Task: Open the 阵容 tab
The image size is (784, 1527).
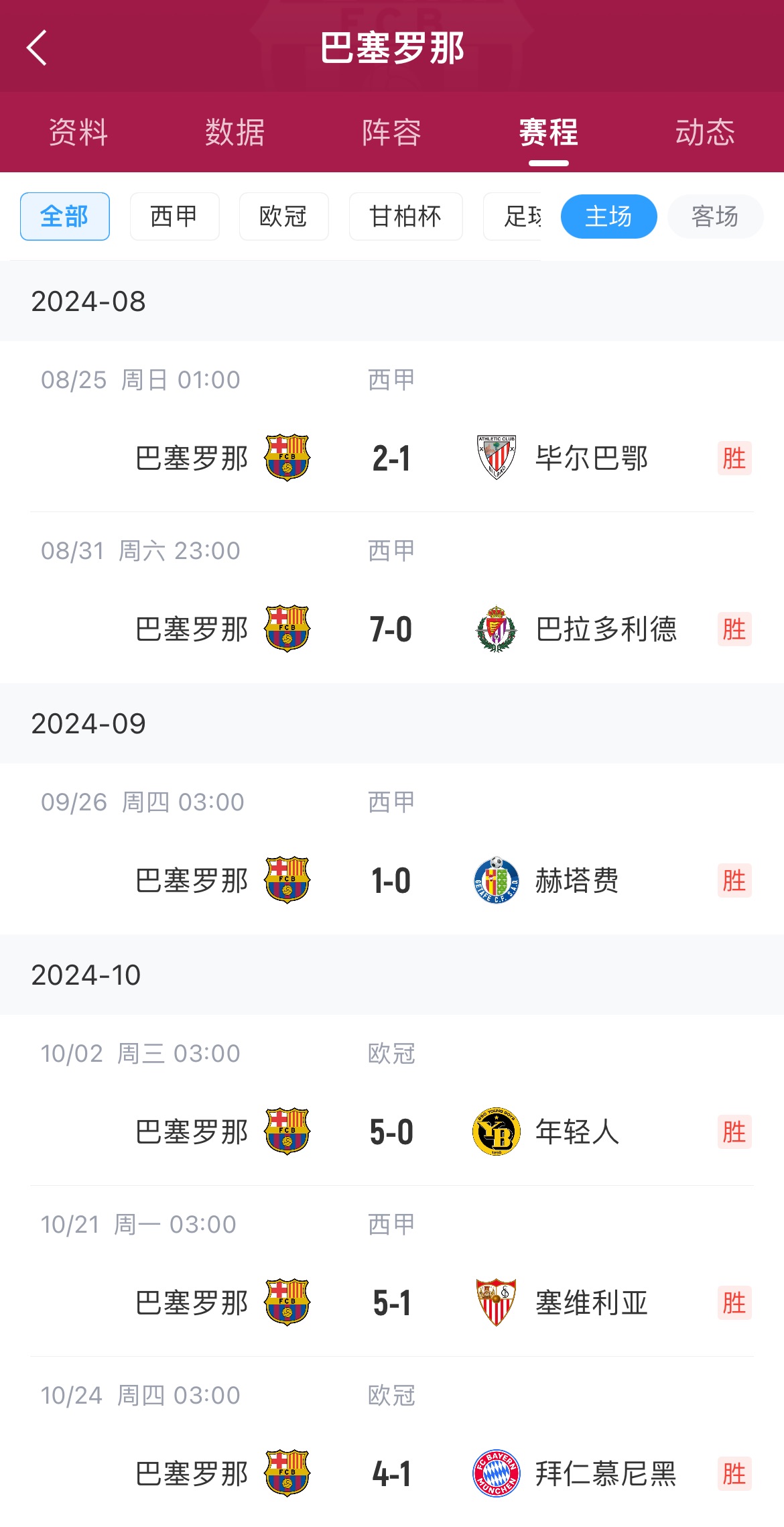Action: pyautogui.click(x=392, y=132)
